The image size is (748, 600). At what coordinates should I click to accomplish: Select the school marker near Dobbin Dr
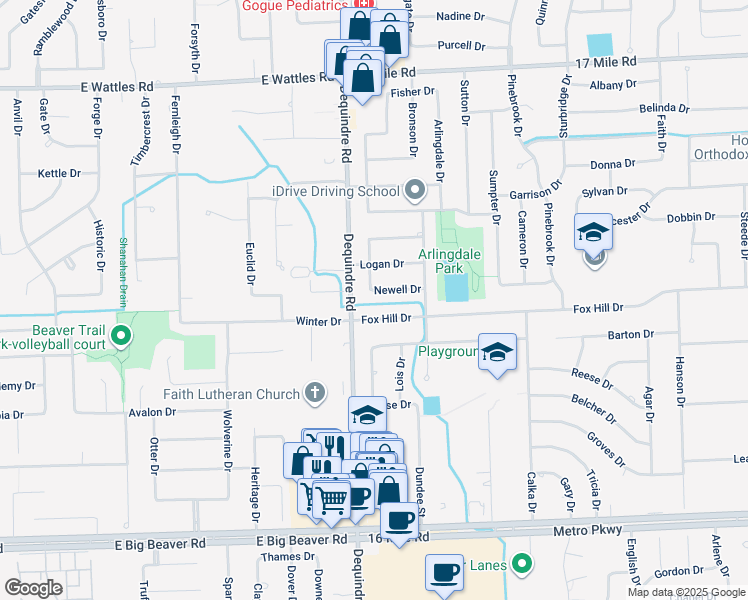click(x=593, y=233)
